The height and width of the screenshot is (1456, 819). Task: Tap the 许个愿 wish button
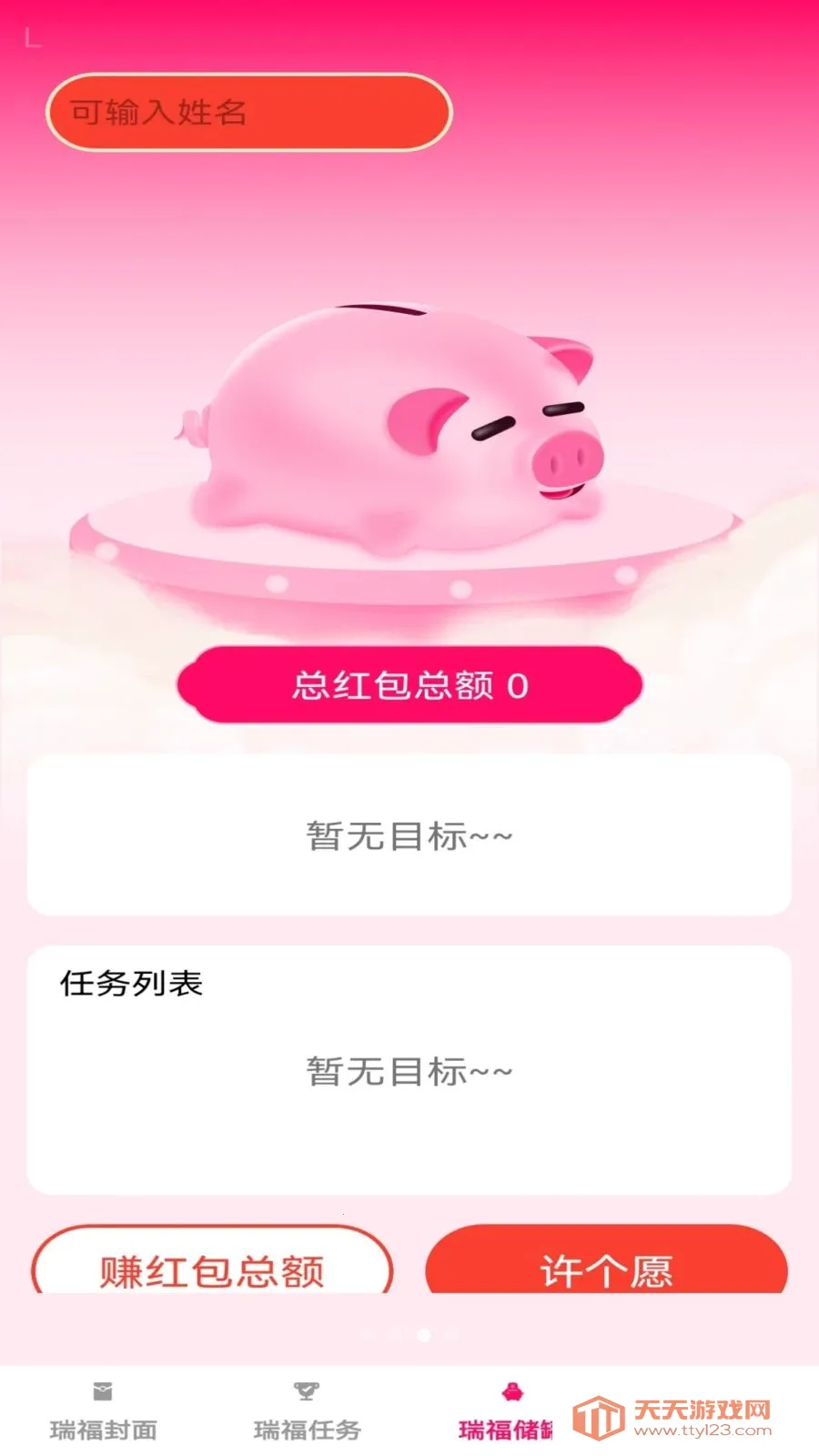(x=605, y=1272)
